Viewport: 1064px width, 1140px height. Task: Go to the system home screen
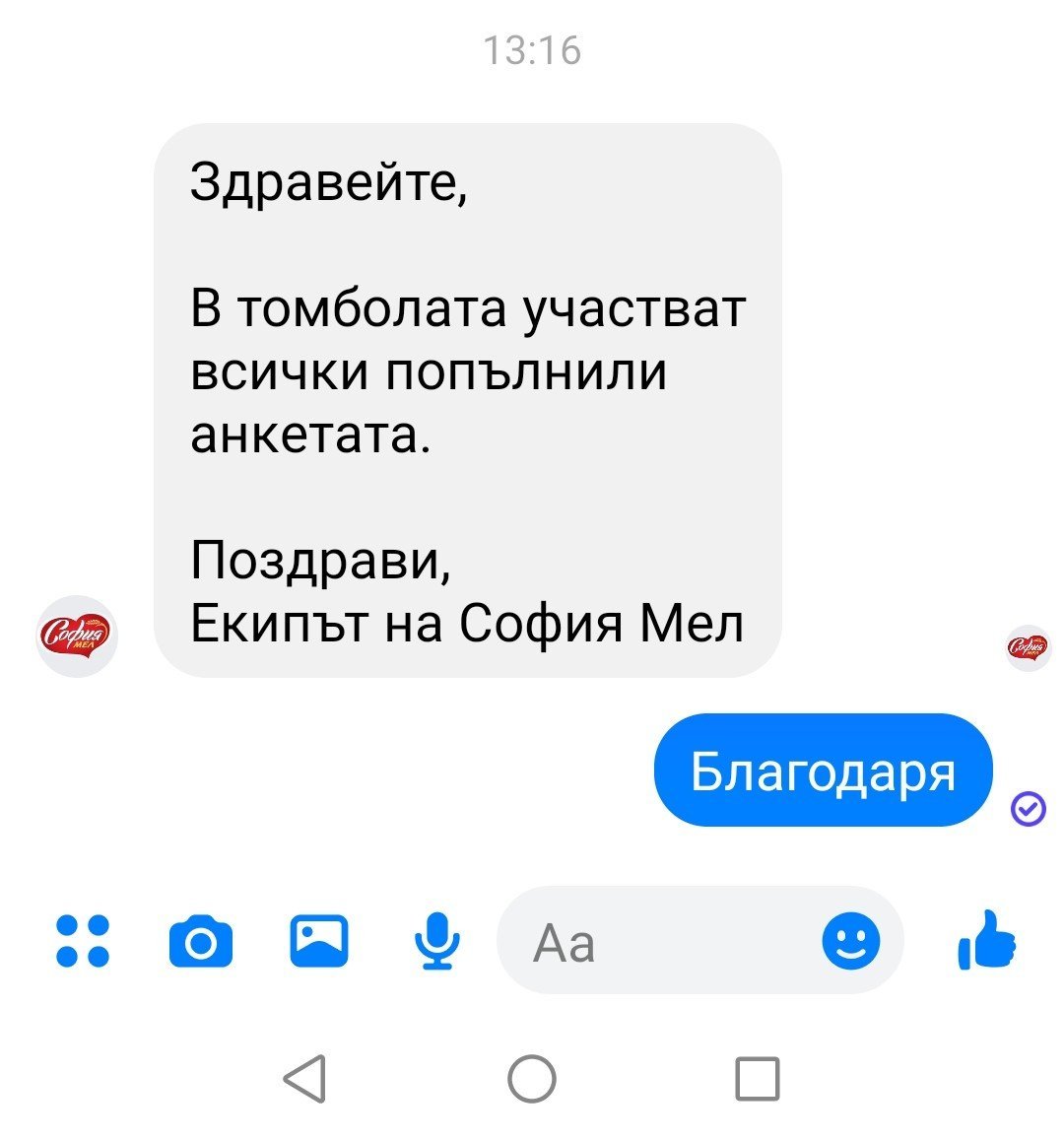[532, 1078]
